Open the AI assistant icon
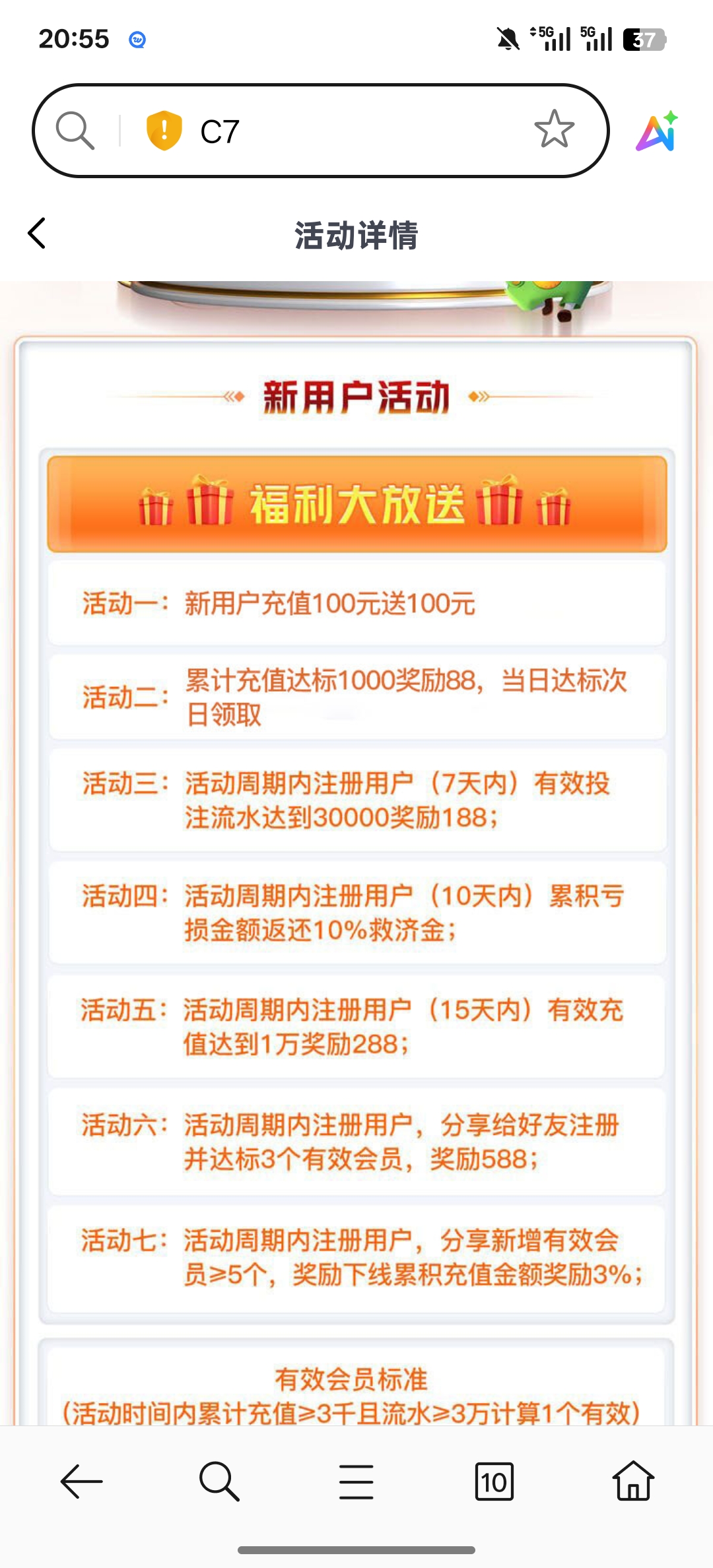This screenshot has height=1568, width=713. tap(658, 131)
